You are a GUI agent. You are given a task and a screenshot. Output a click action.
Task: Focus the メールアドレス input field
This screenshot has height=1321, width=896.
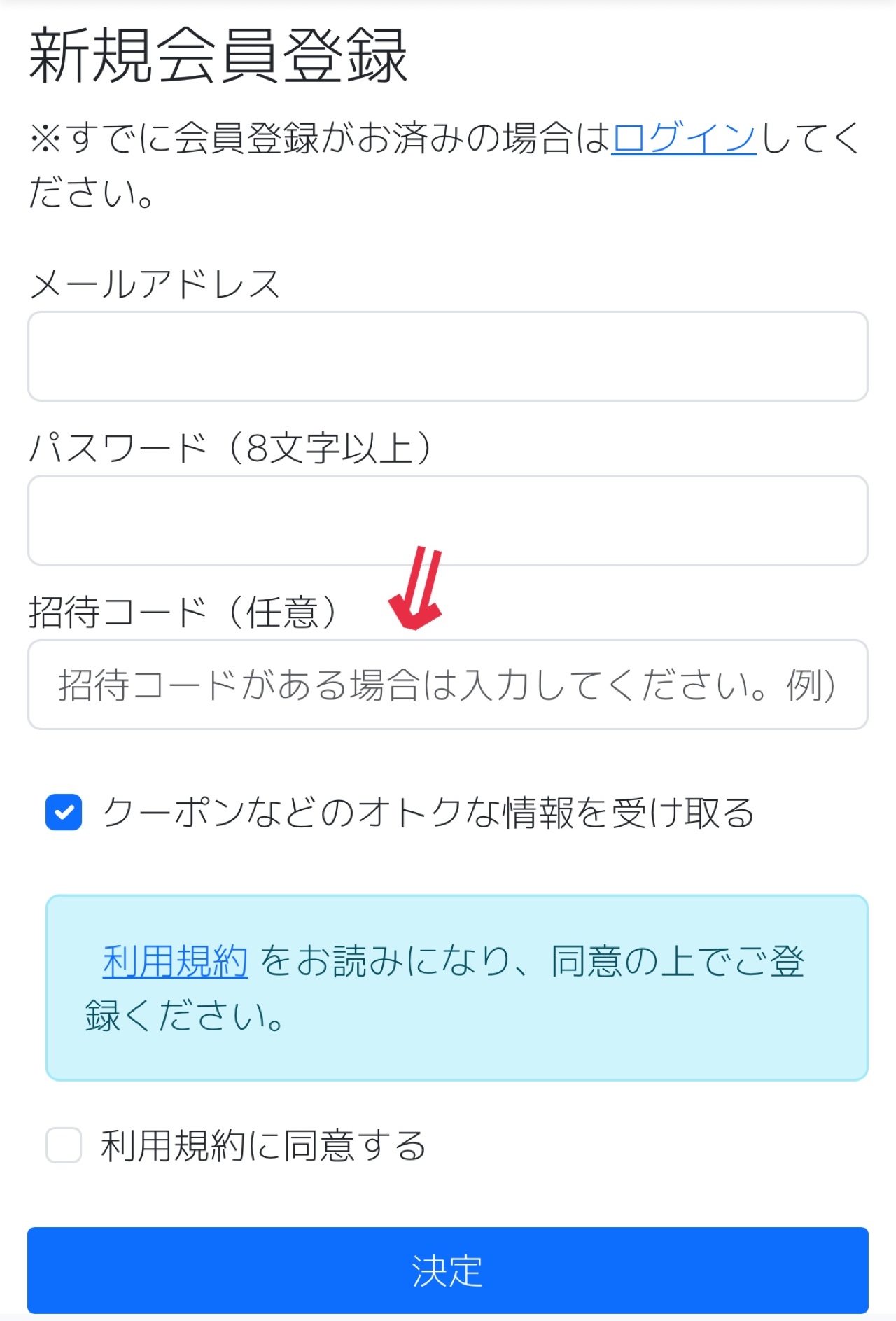448,356
